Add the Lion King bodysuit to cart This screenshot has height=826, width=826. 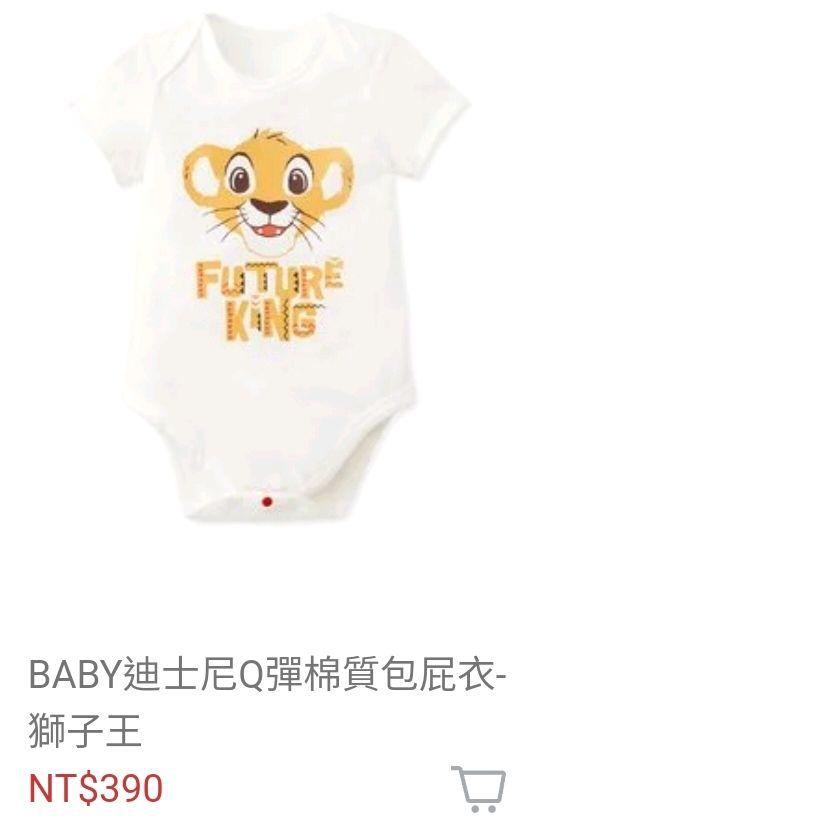[x=478, y=788]
